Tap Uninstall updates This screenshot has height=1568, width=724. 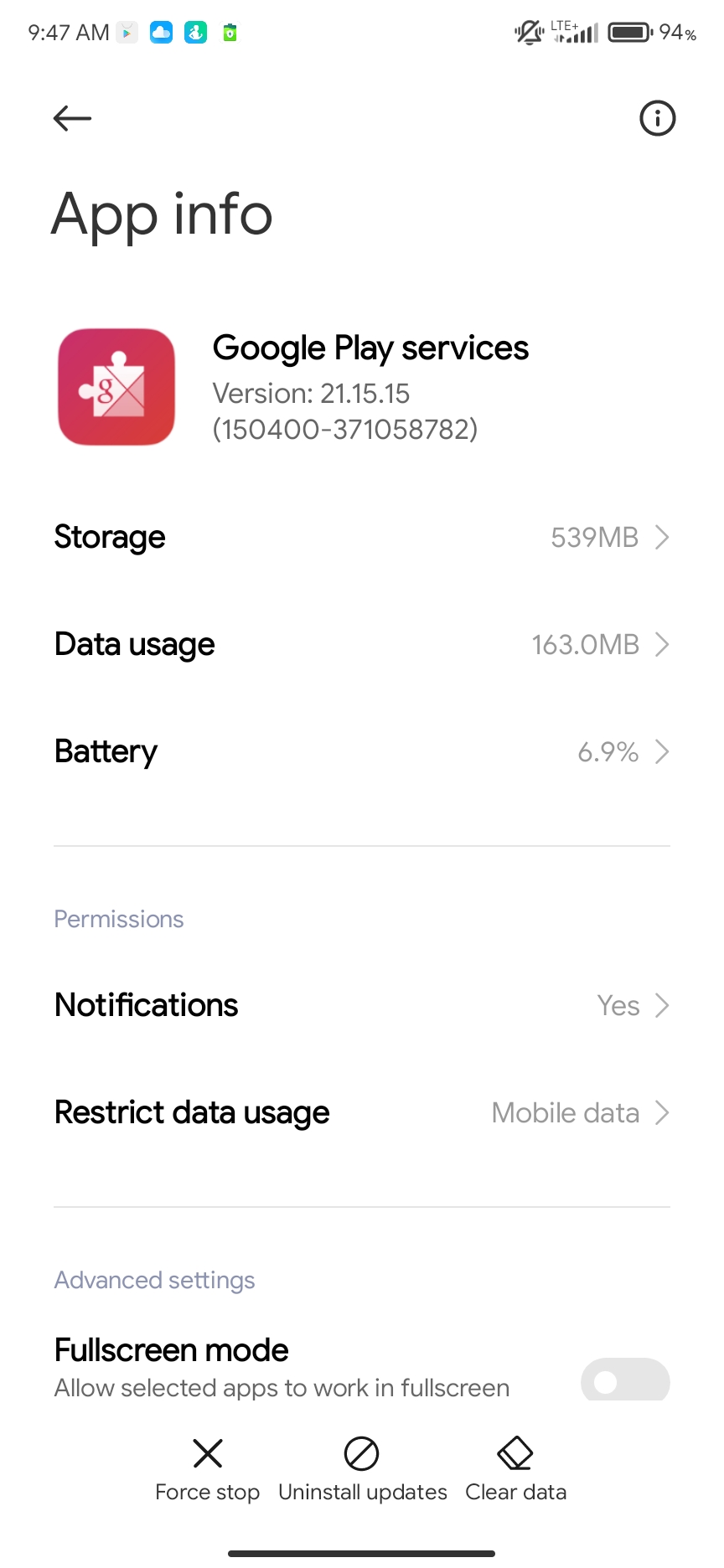click(362, 1469)
